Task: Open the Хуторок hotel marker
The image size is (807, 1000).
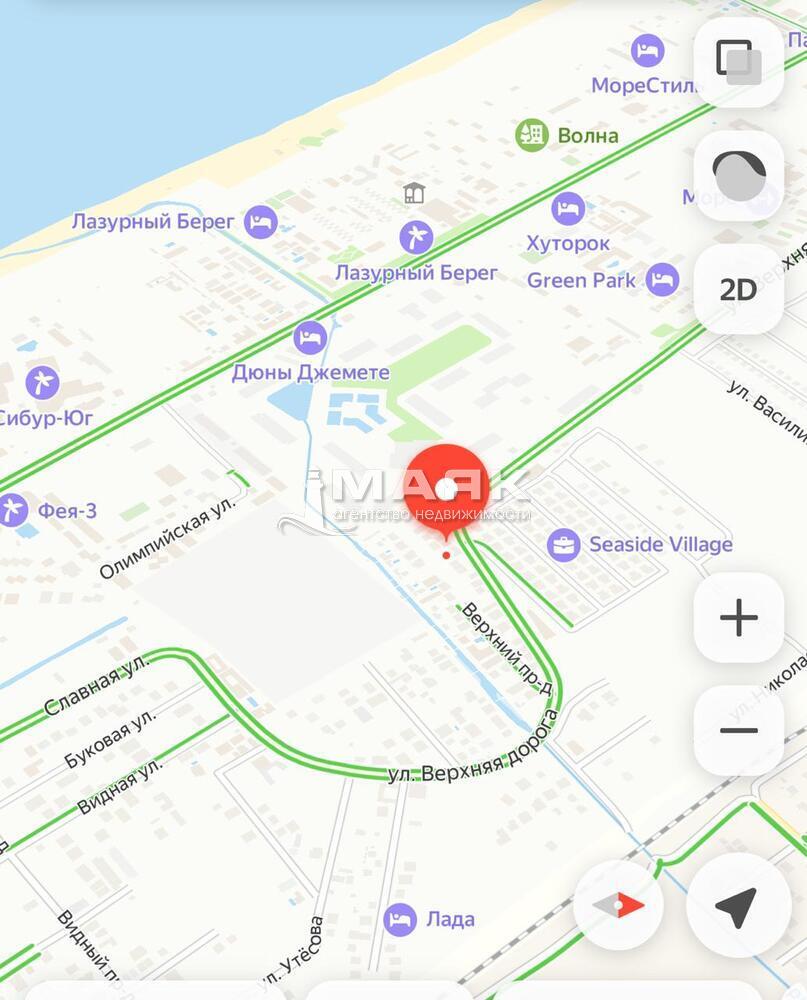Action: click(x=568, y=209)
